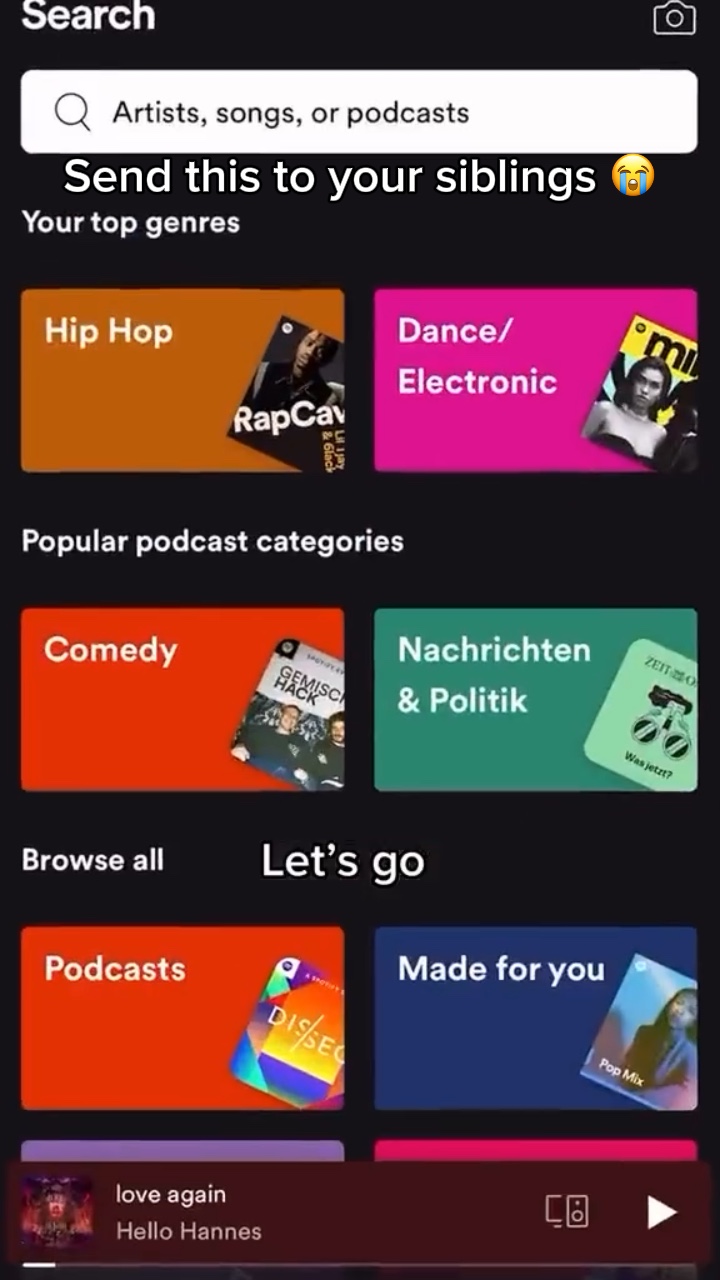Image resolution: width=720 pixels, height=1280 pixels.
Task: Open the camera search icon
Action: coord(673,17)
